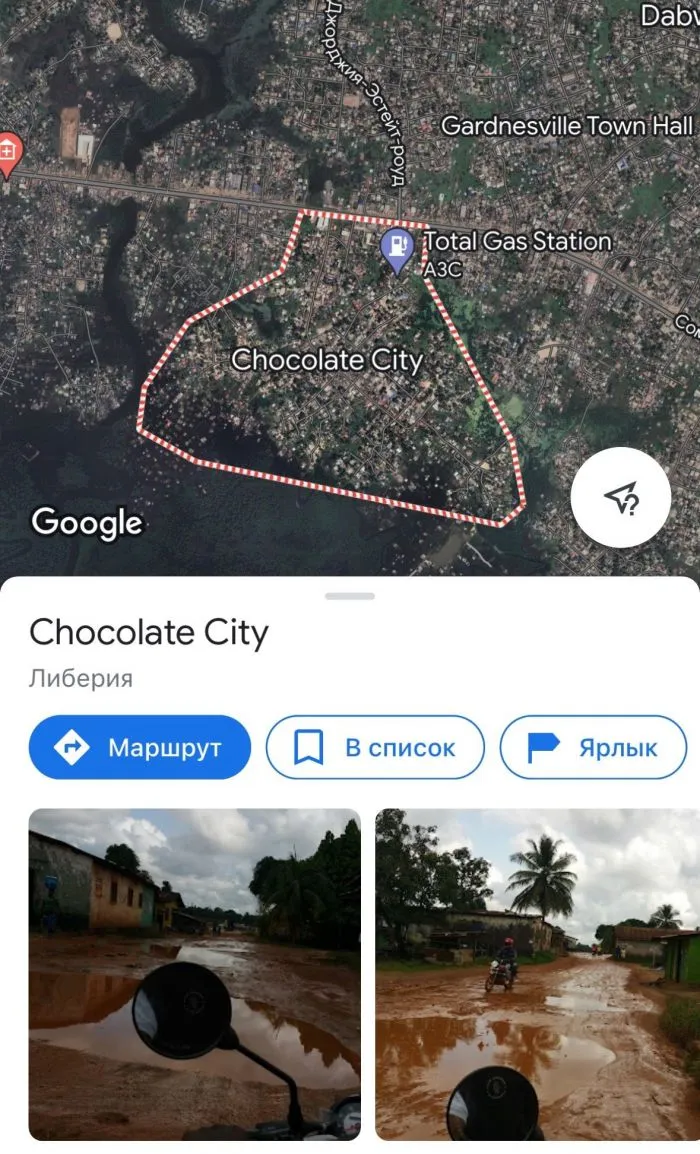The height and width of the screenshot is (1154, 700).
Task: Tap the sheet drag handle to expand
Action: point(350,596)
